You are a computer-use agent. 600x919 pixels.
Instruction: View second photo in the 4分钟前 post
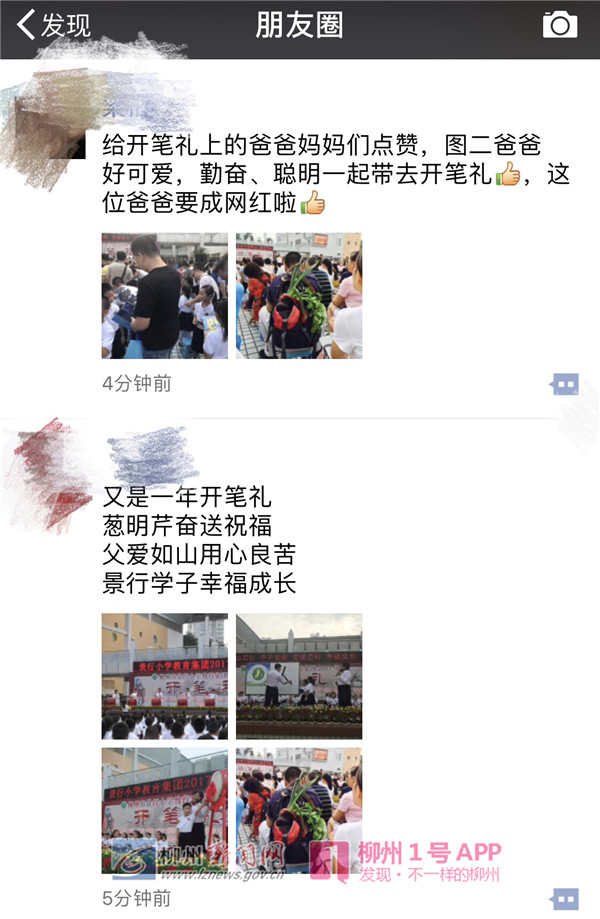coord(298,296)
